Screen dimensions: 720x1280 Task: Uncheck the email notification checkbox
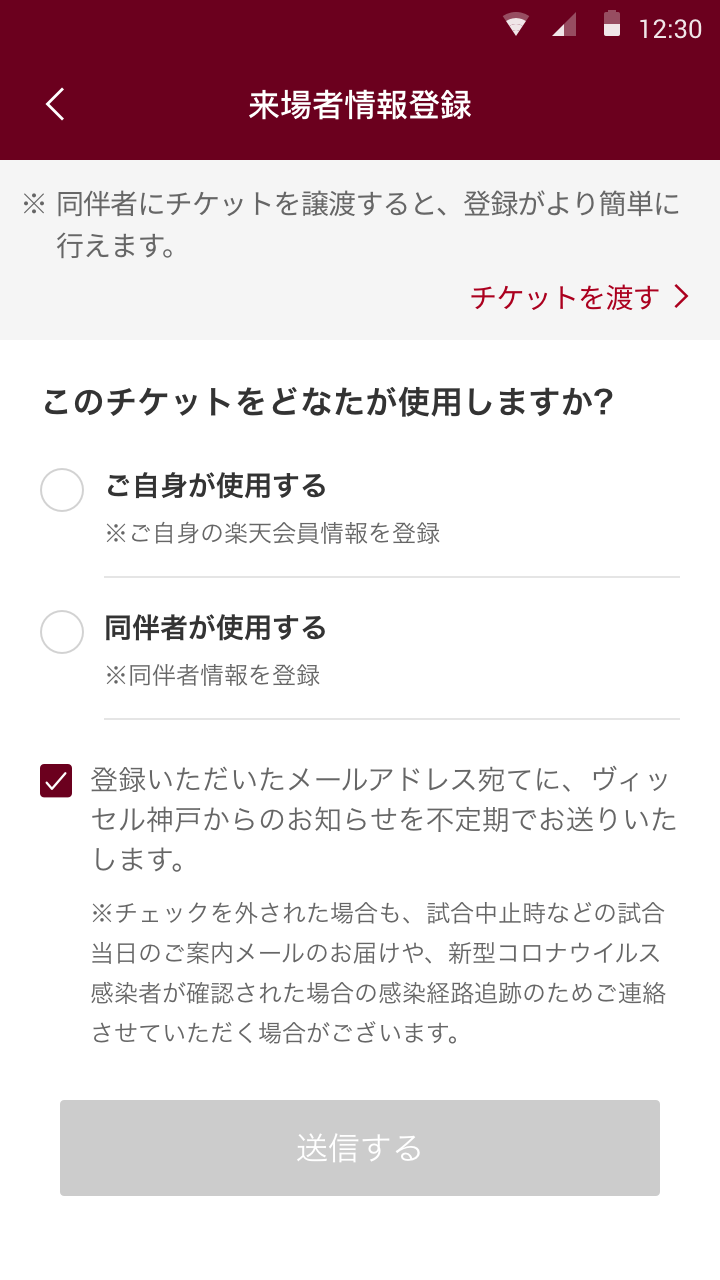pyautogui.click(x=56, y=780)
